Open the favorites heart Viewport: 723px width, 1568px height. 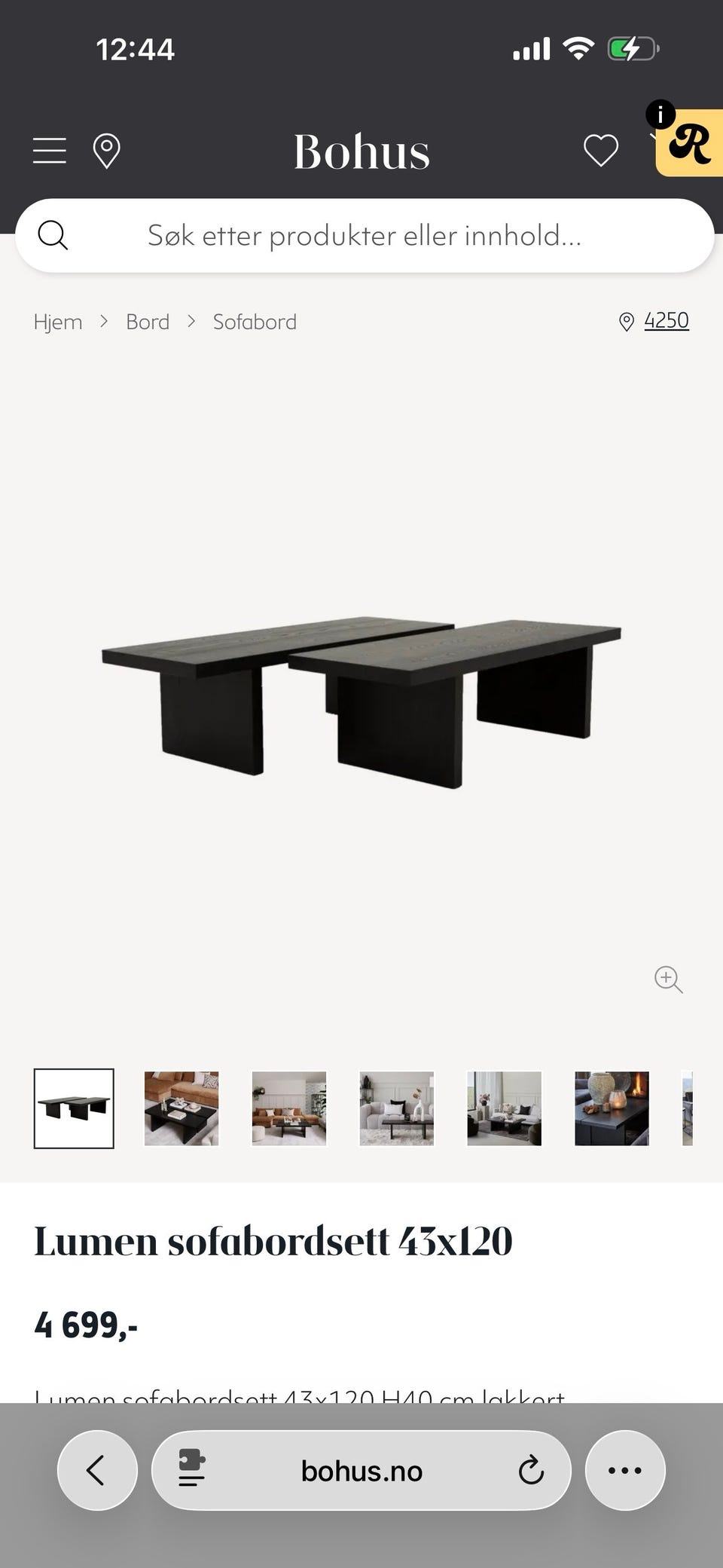(x=601, y=151)
